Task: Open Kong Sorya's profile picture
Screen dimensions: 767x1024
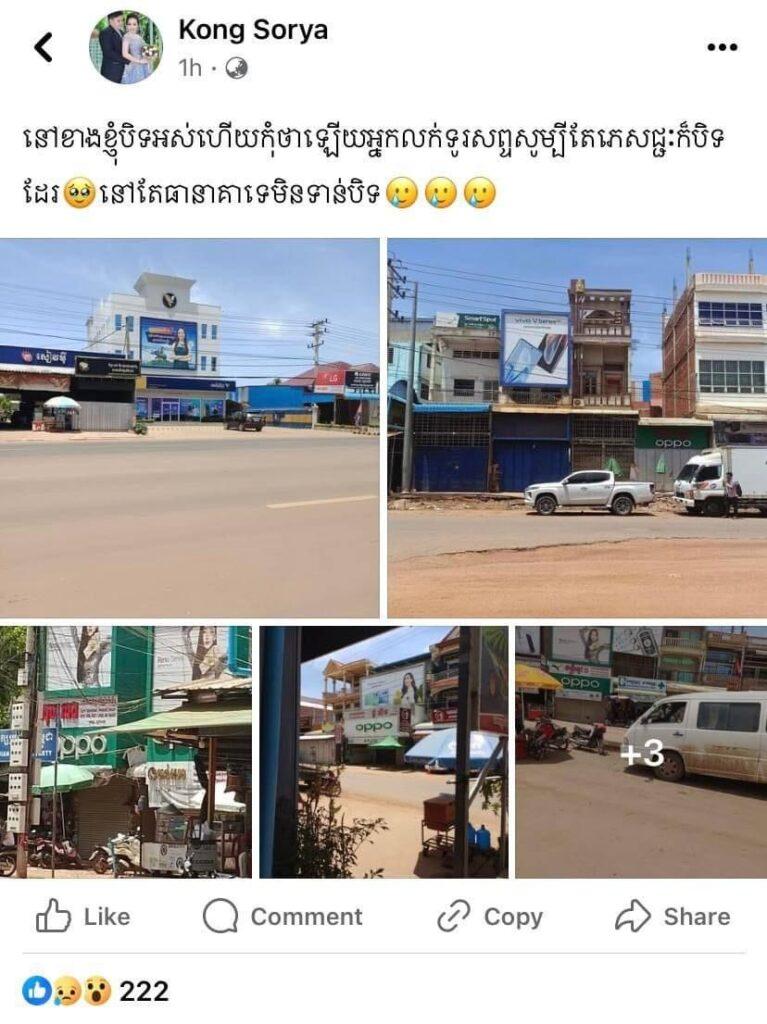Action: pyautogui.click(x=125, y=47)
